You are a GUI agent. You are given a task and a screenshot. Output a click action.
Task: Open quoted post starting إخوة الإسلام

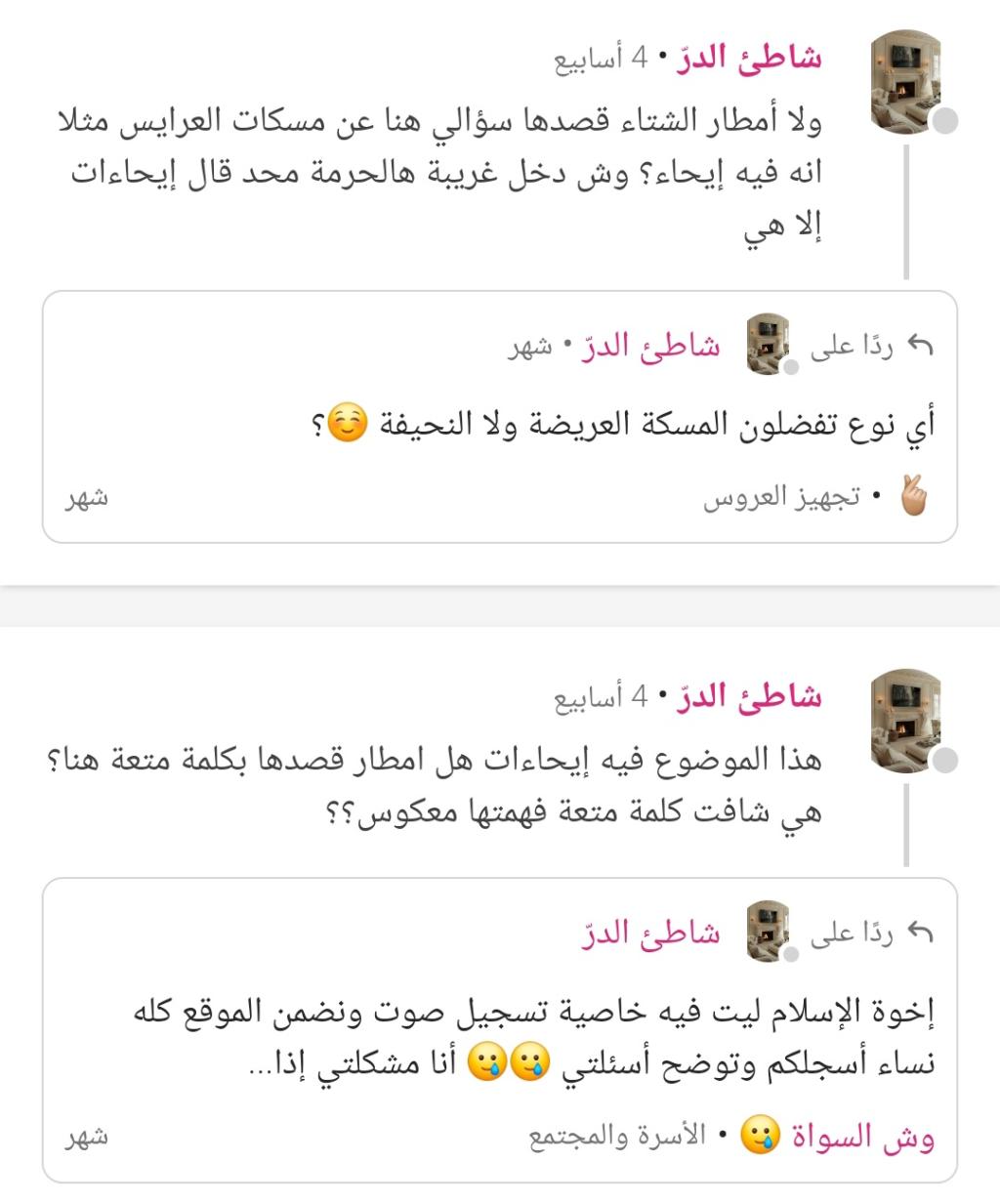[x=533, y=1038]
